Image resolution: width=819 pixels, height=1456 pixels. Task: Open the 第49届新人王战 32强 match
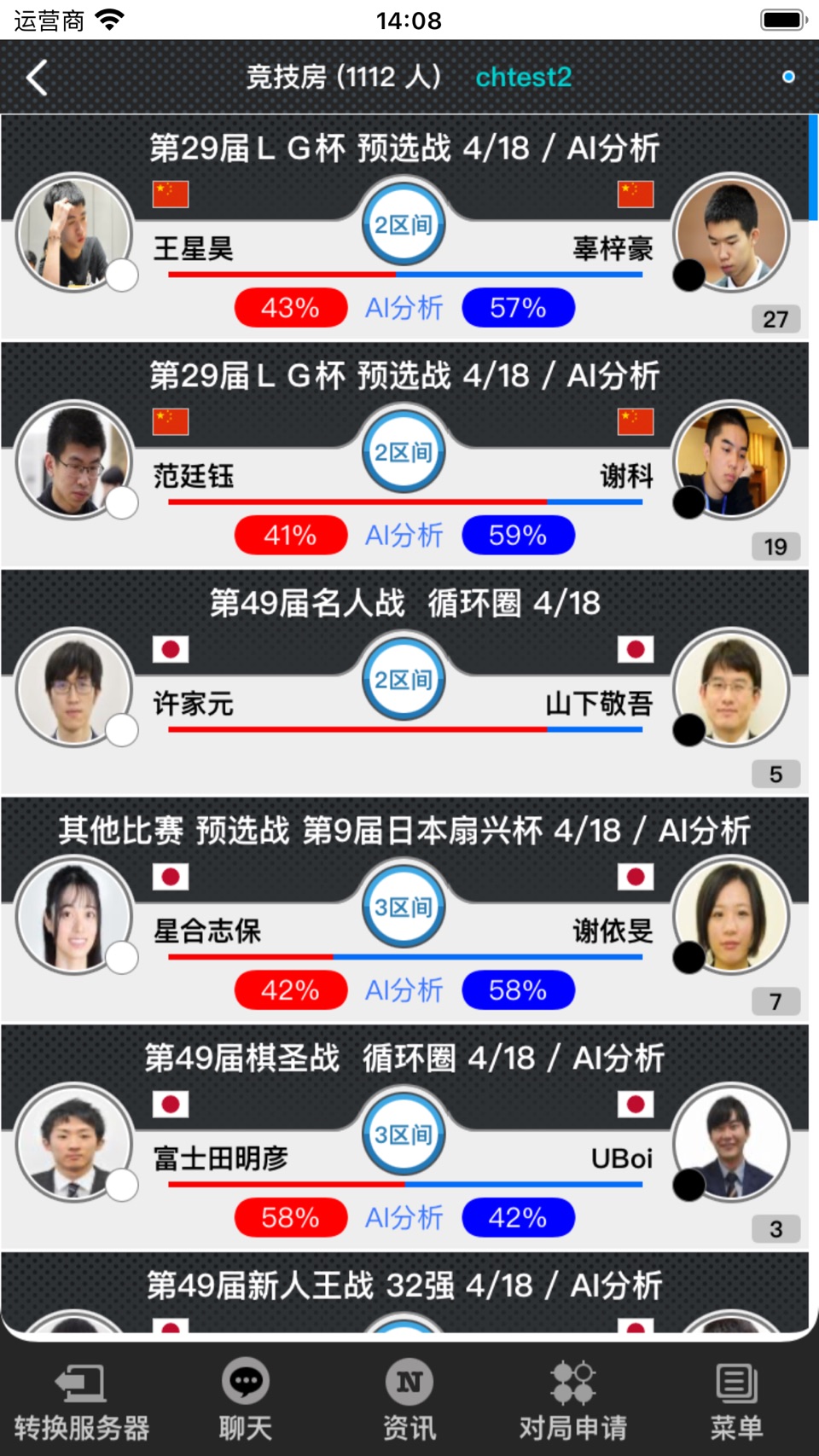tap(404, 1293)
